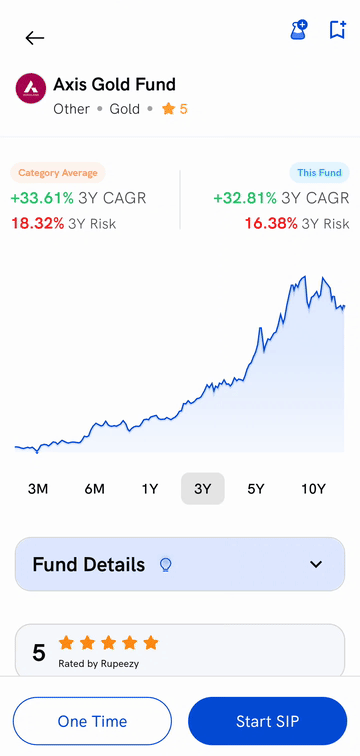Open the Rupeezy rating card
Viewport: 360px width, 756px height.
[x=180, y=651]
